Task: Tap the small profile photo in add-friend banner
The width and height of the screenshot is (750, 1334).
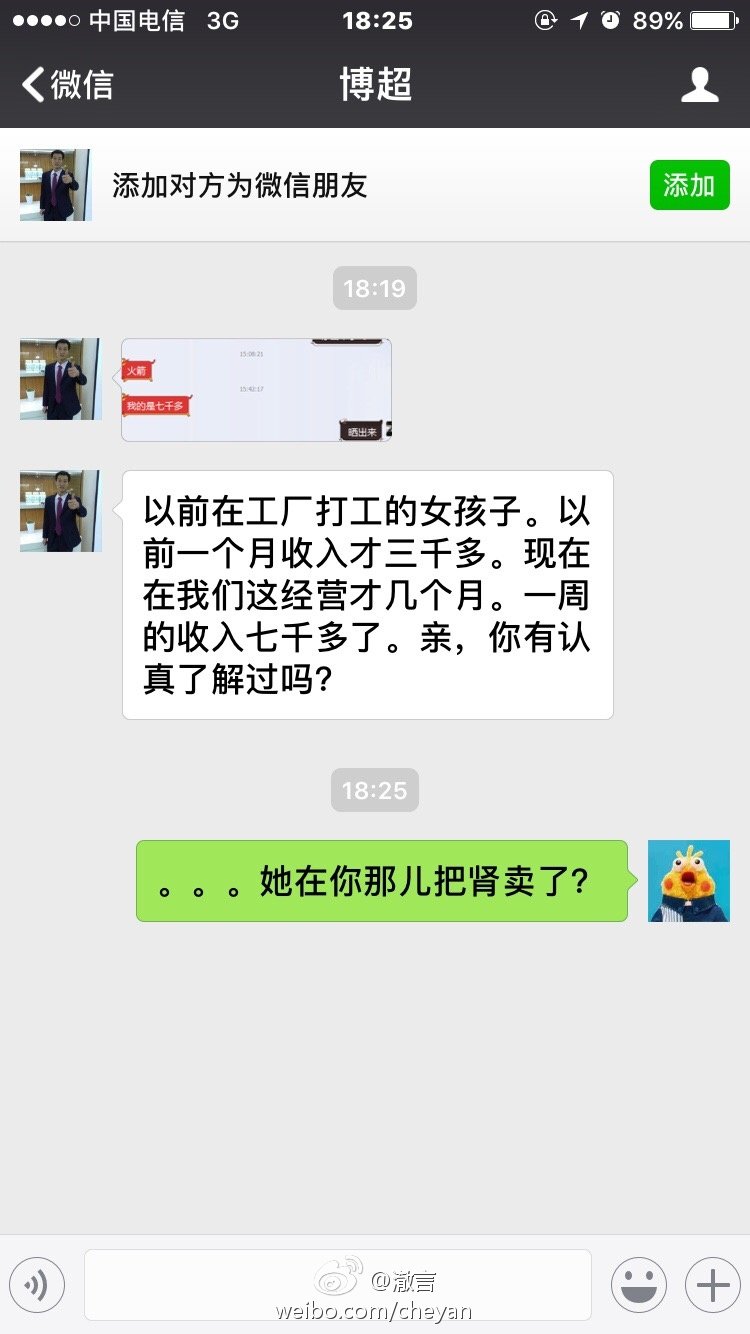Action: click(55, 184)
